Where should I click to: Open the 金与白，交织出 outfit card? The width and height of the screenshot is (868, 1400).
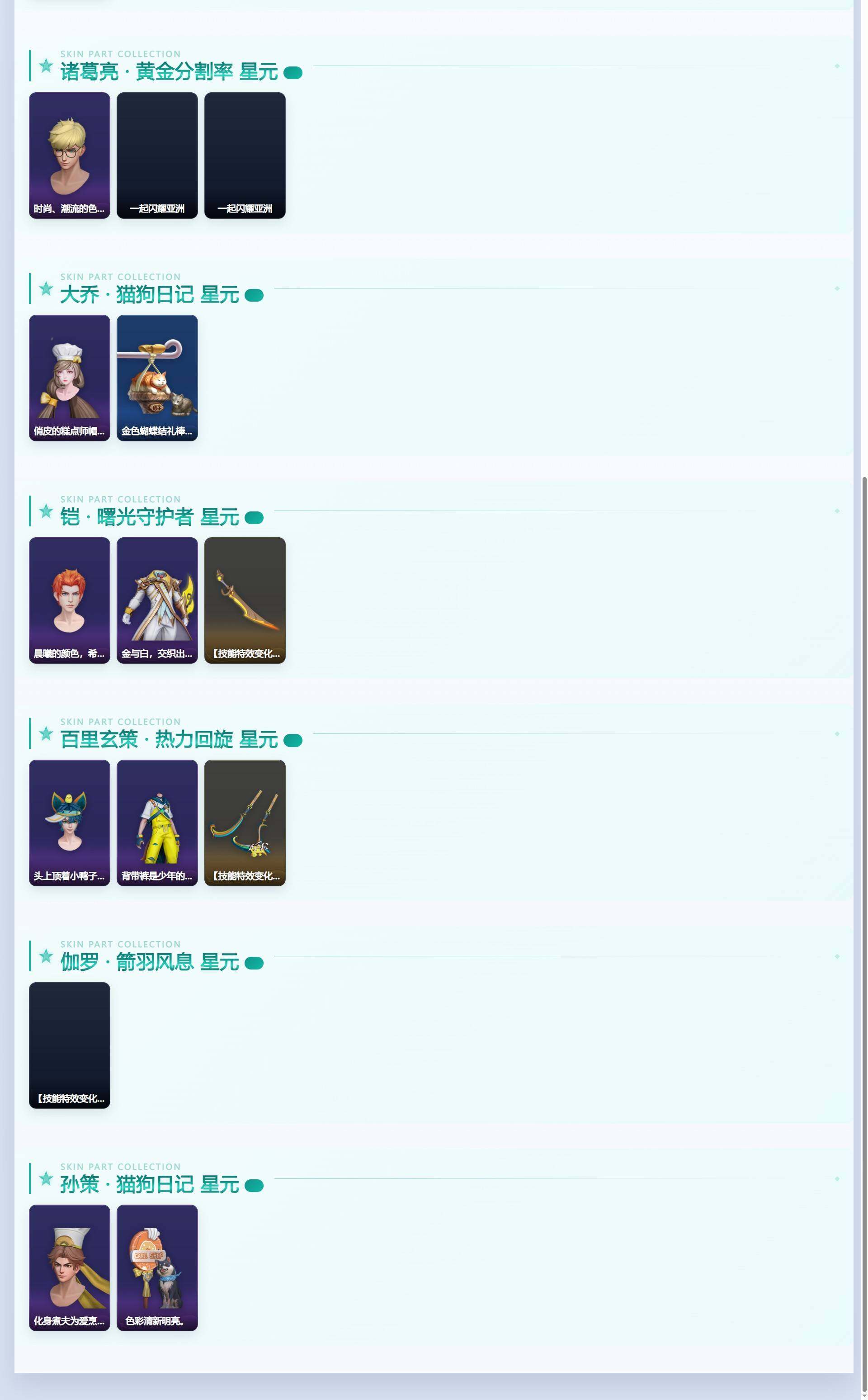157,600
